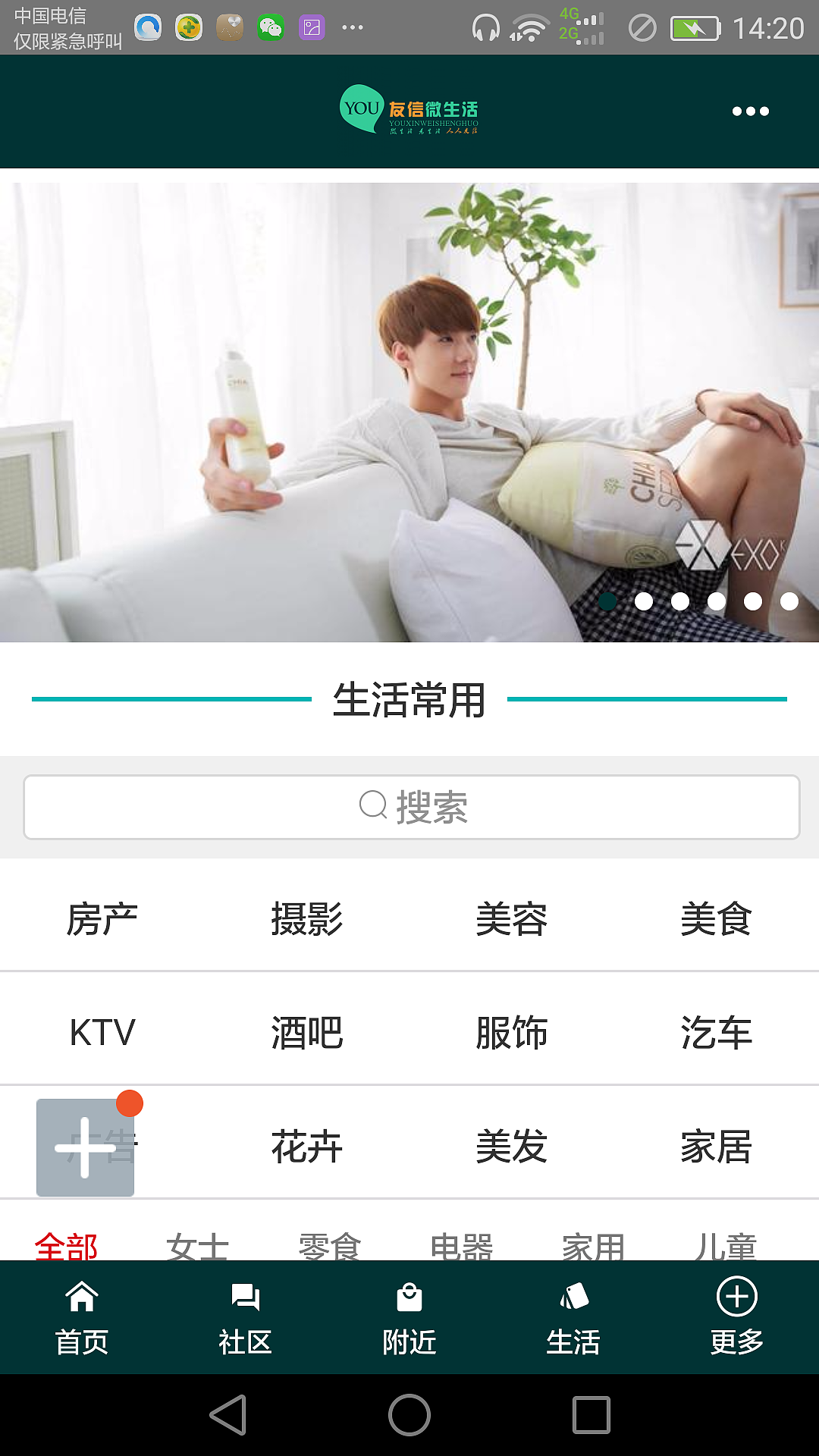View the 酒吧 category
The image size is (819, 1456).
pos(307,1032)
